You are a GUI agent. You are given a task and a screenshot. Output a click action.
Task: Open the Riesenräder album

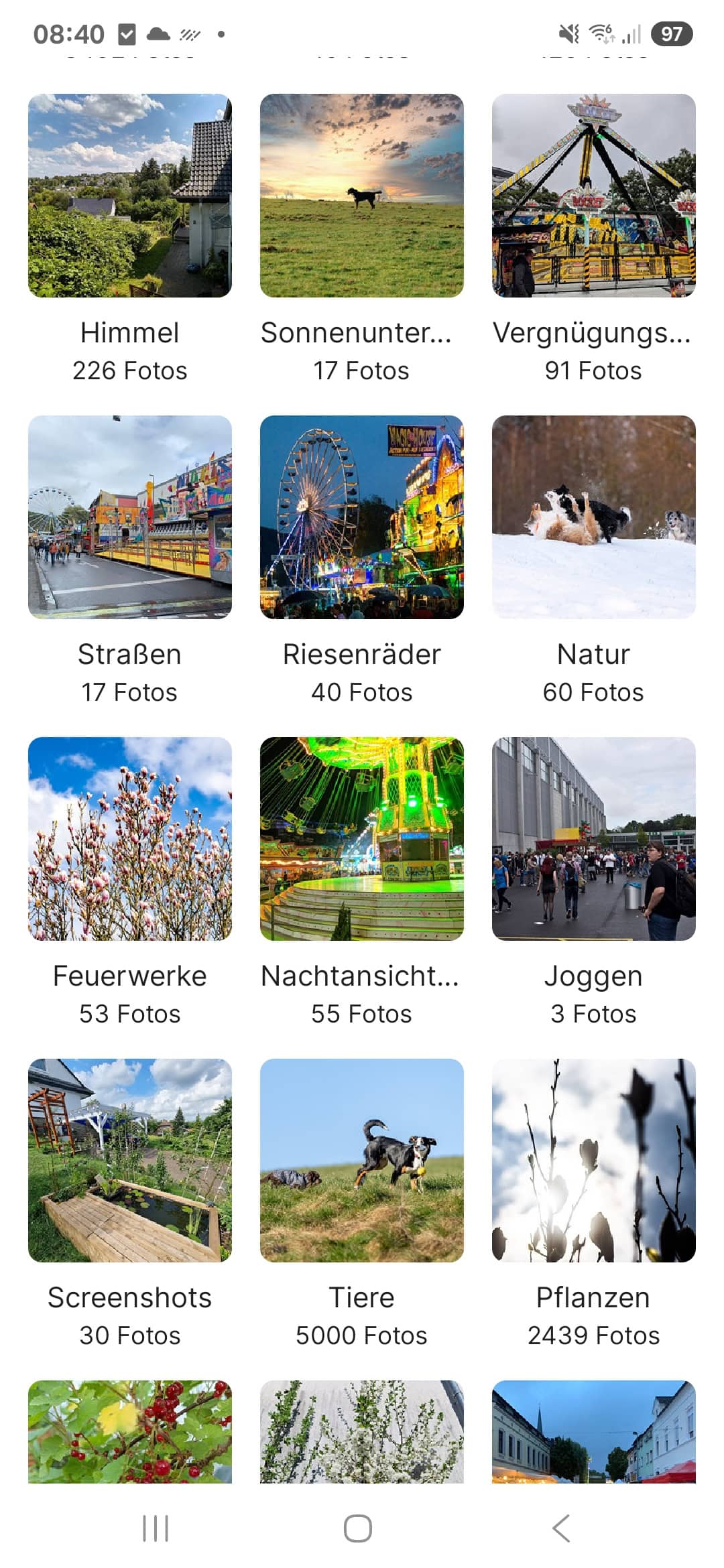pyautogui.click(x=362, y=517)
